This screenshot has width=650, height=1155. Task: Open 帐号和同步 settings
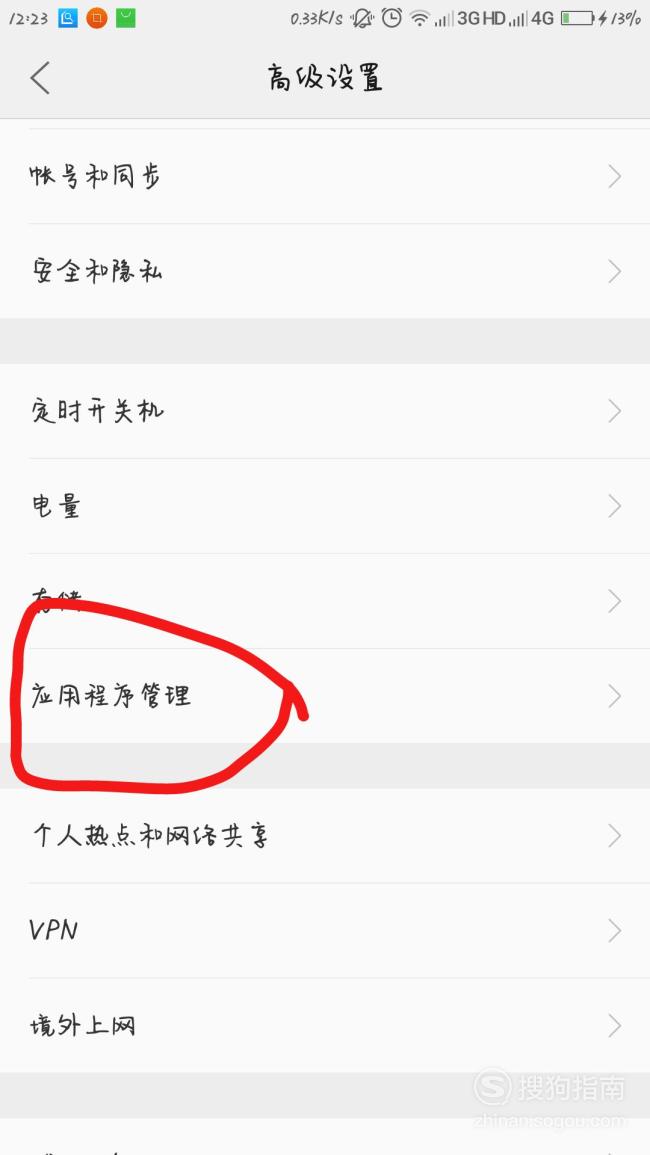click(325, 177)
